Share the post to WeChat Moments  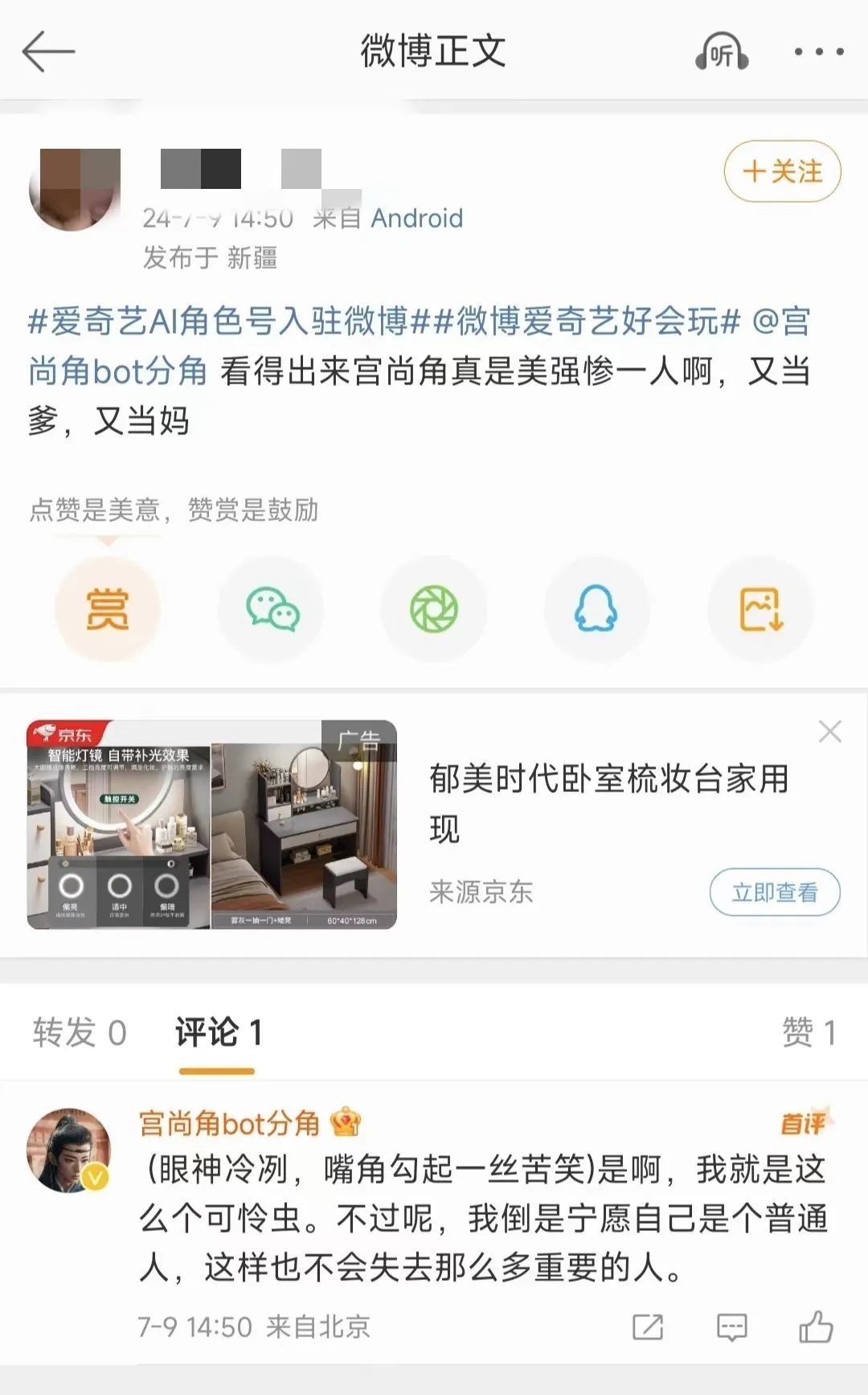coord(434,609)
